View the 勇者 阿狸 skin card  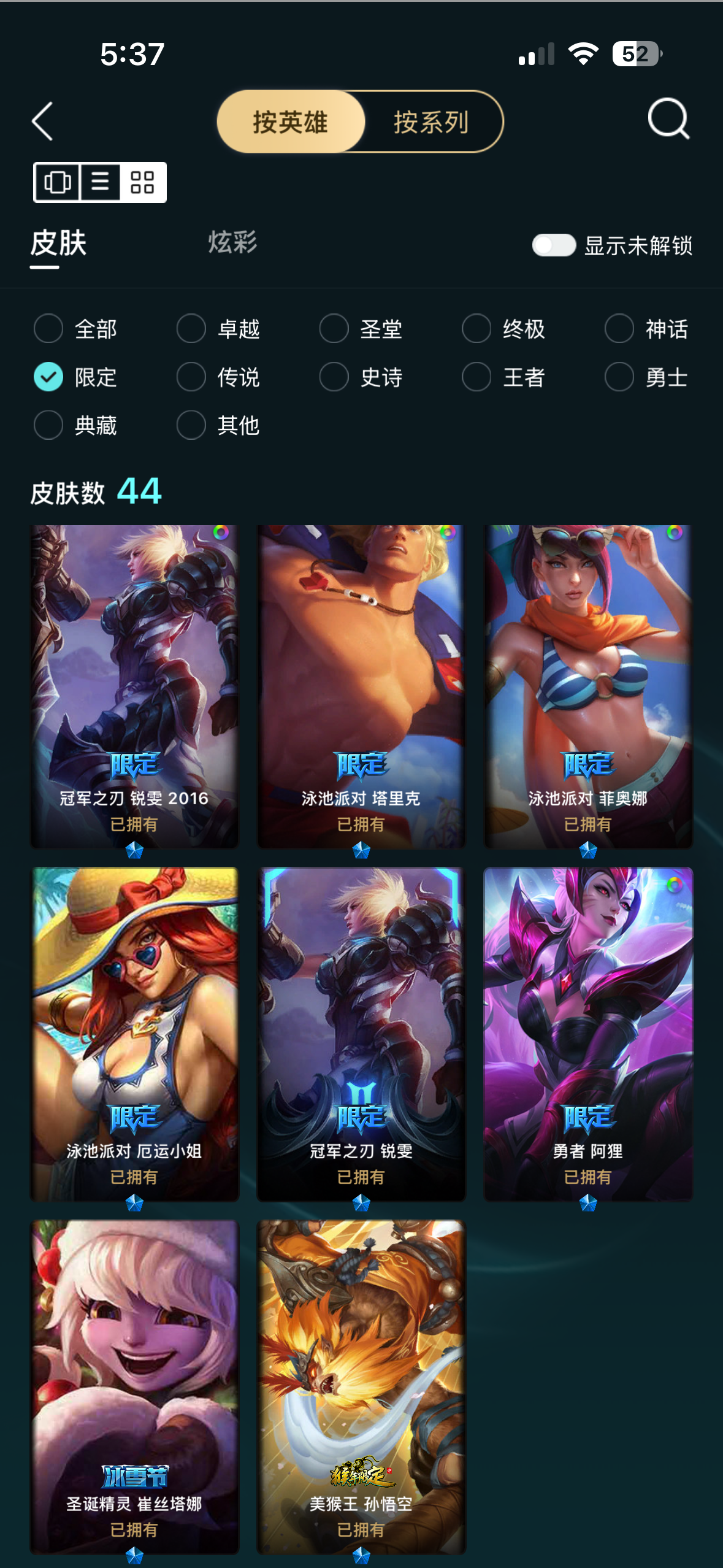[x=588, y=1034]
